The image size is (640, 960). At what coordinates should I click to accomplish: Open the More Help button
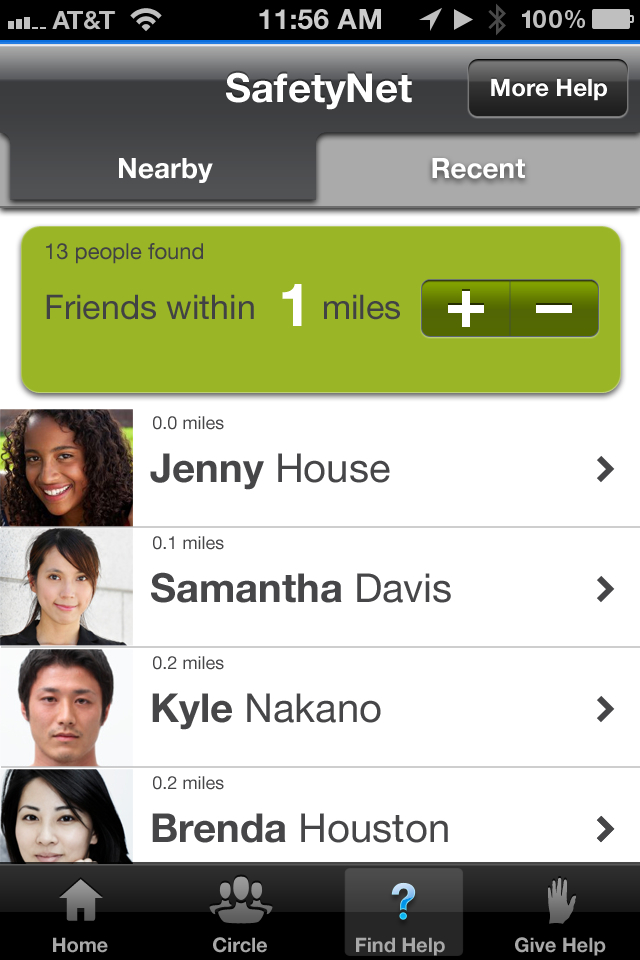(548, 88)
